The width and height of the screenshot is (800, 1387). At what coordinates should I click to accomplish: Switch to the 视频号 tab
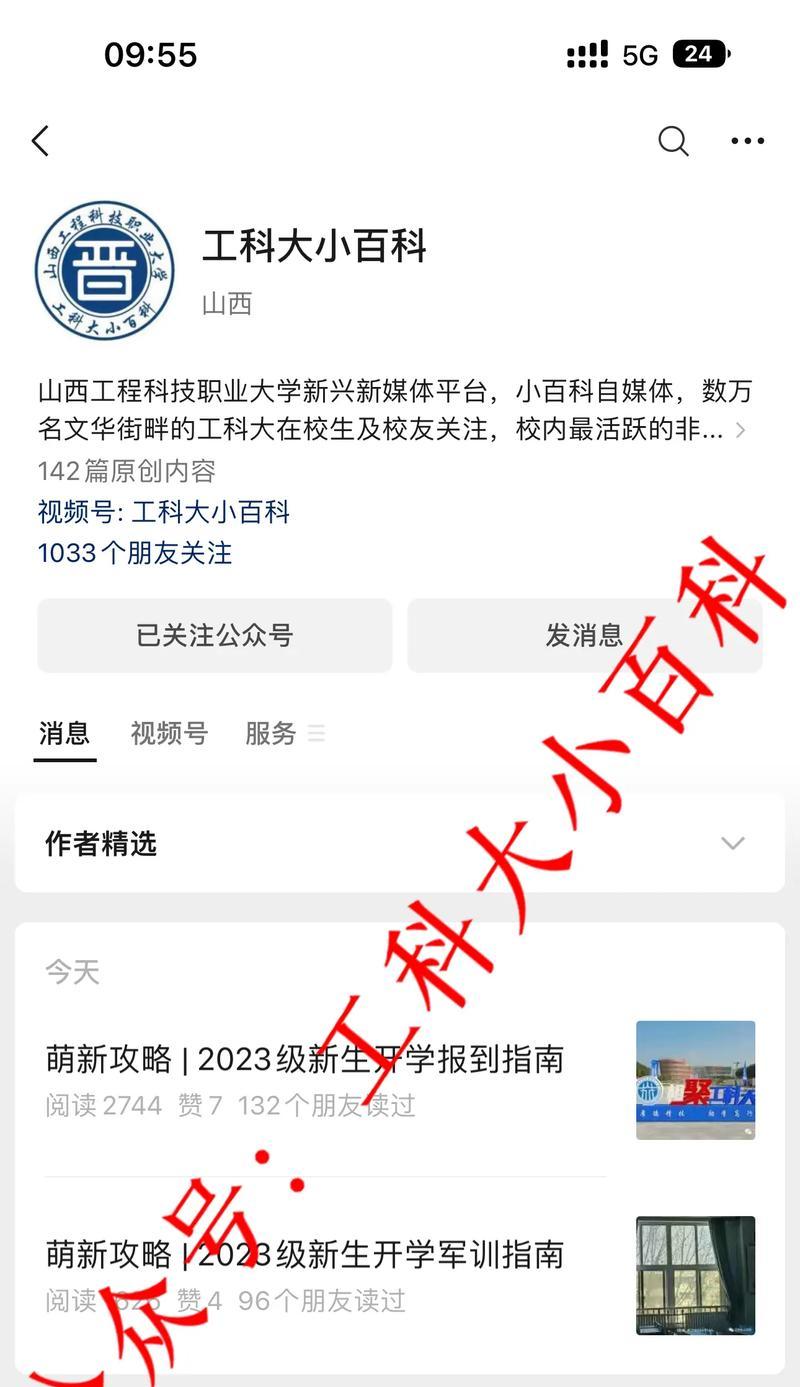tap(169, 733)
